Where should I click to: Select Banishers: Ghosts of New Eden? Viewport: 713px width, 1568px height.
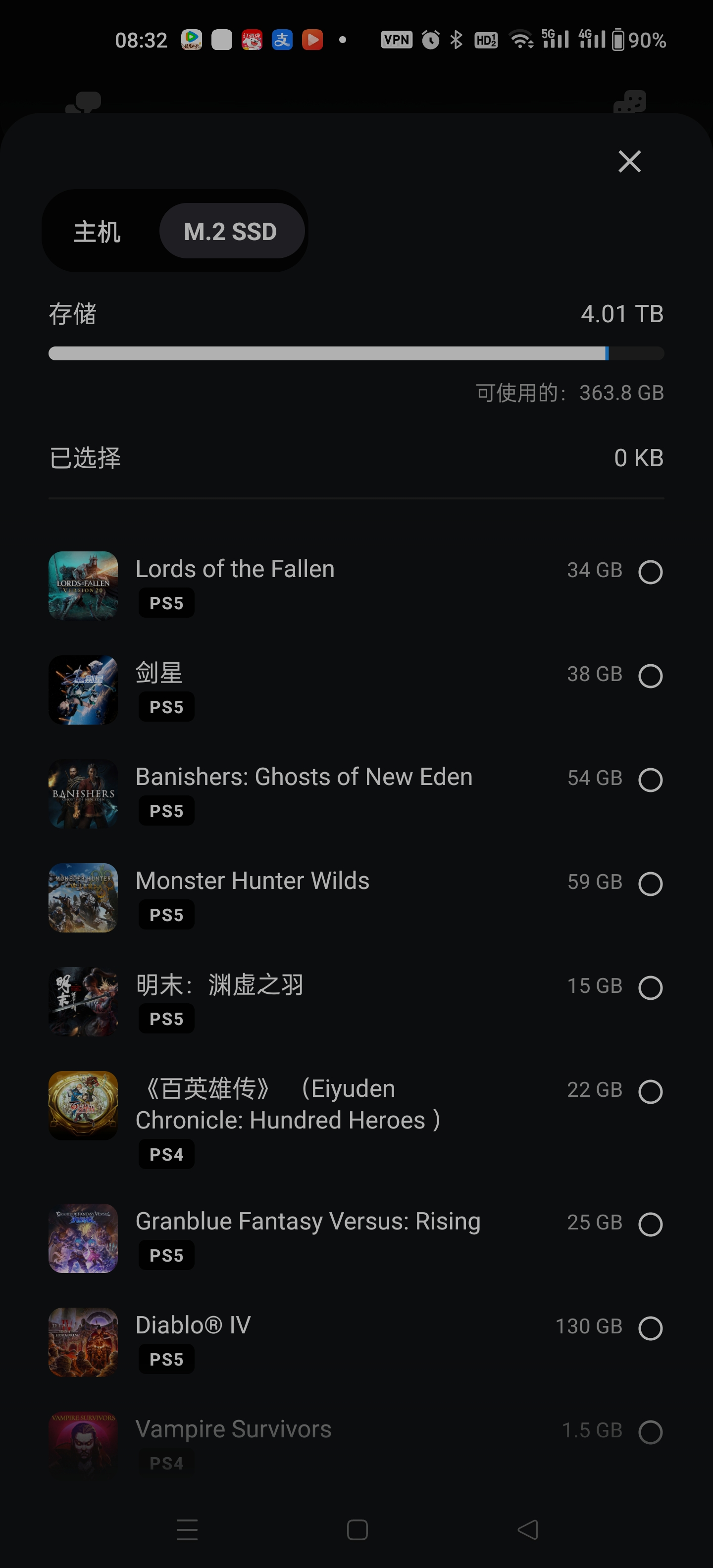pos(650,780)
